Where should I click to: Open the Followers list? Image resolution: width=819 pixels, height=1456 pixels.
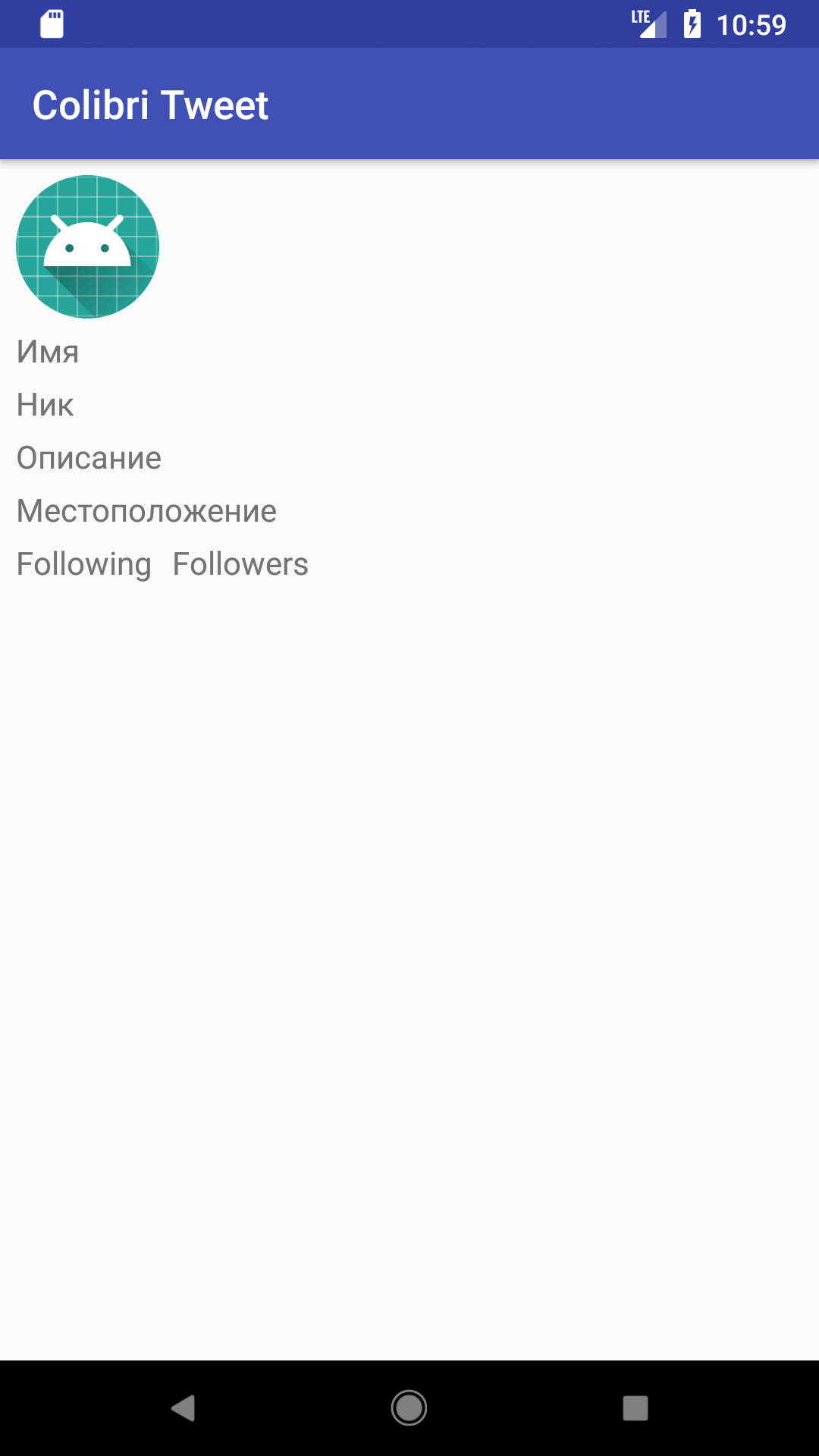240,564
